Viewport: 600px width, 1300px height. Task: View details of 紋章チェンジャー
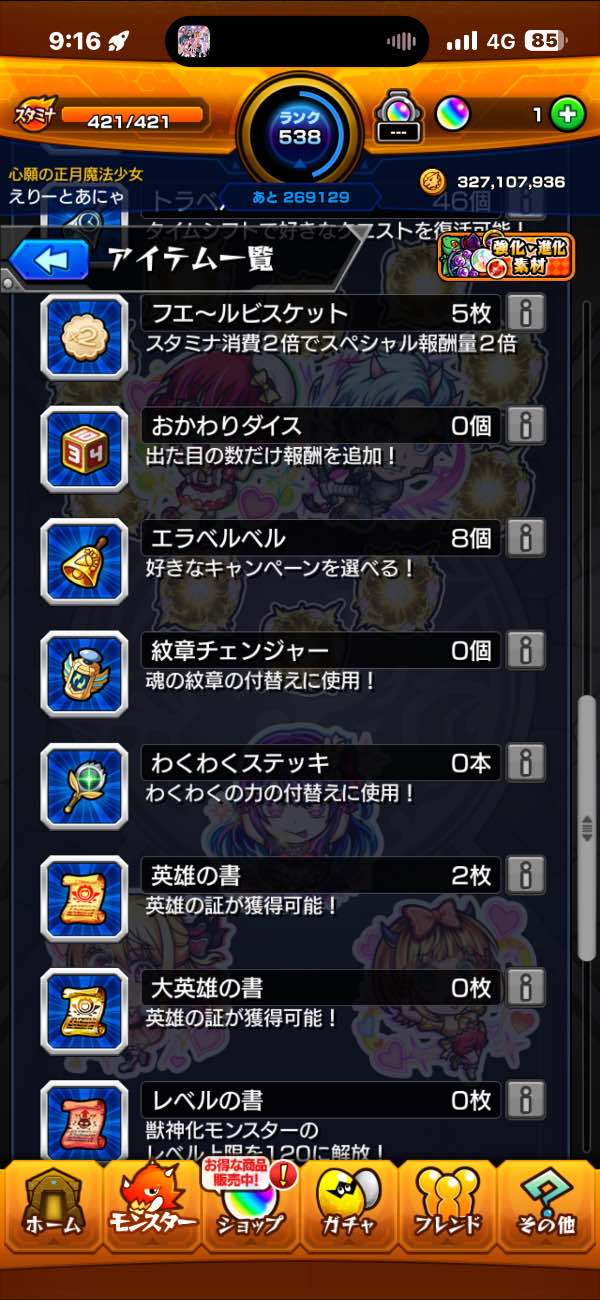(524, 651)
